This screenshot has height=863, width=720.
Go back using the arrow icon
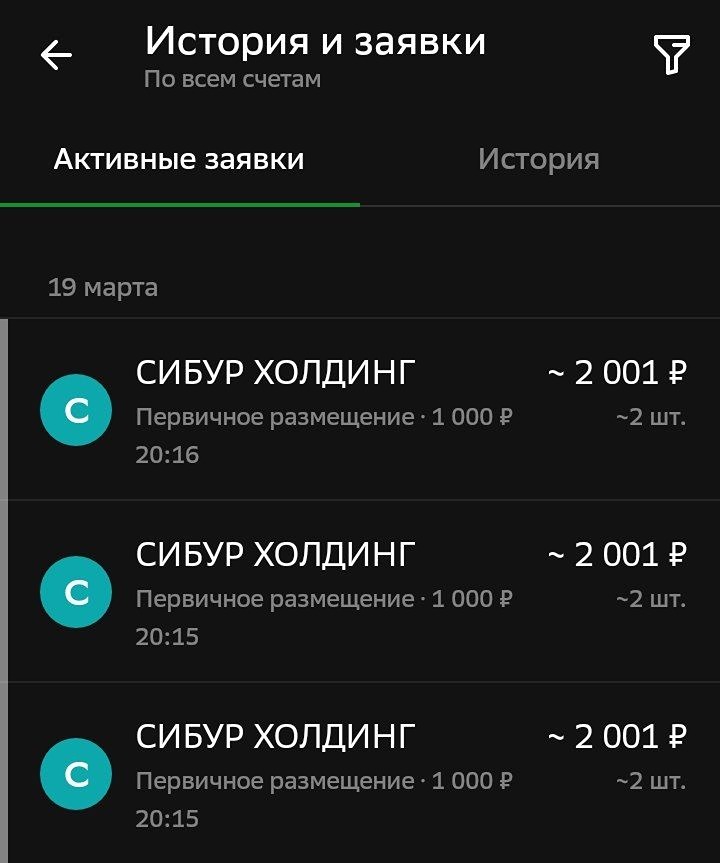tap(56, 56)
